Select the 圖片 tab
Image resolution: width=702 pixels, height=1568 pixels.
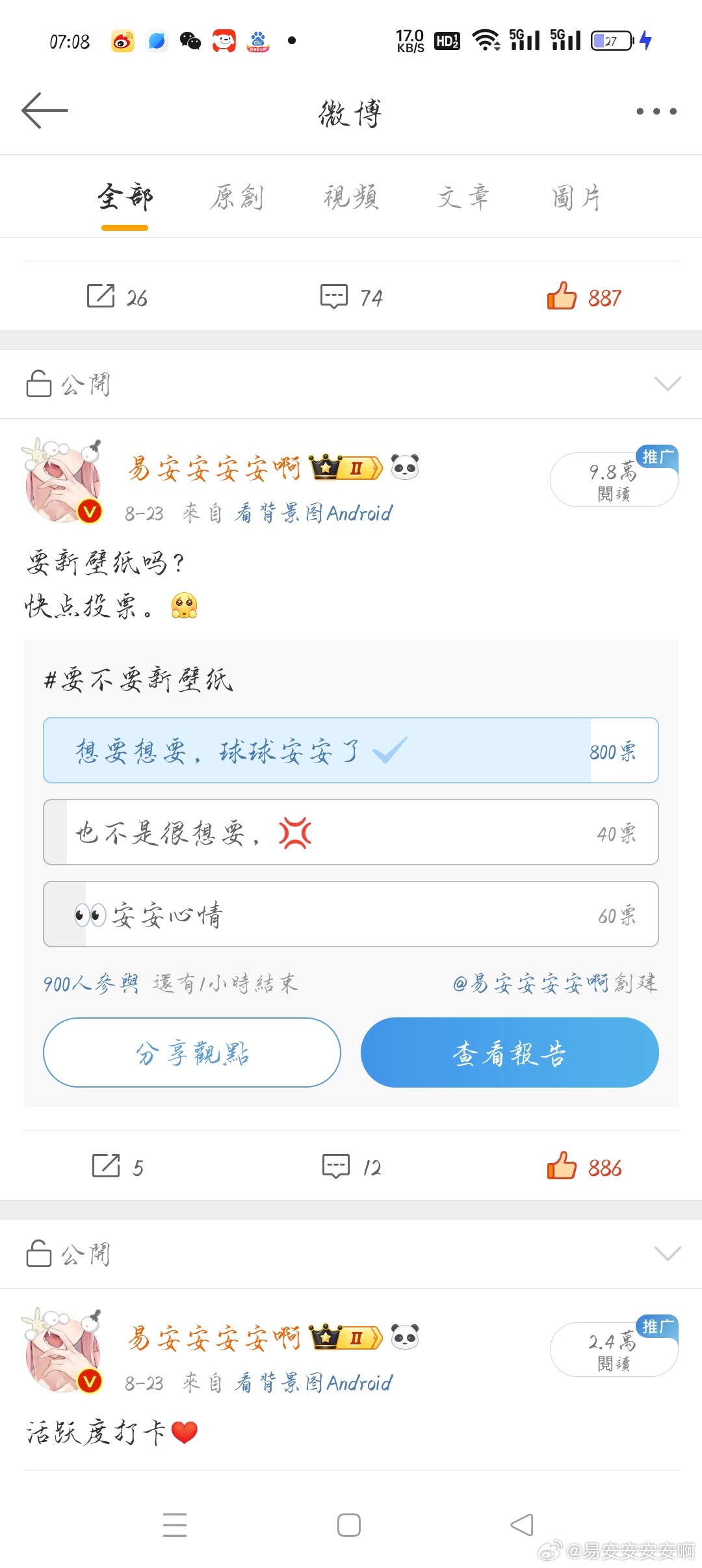577,197
